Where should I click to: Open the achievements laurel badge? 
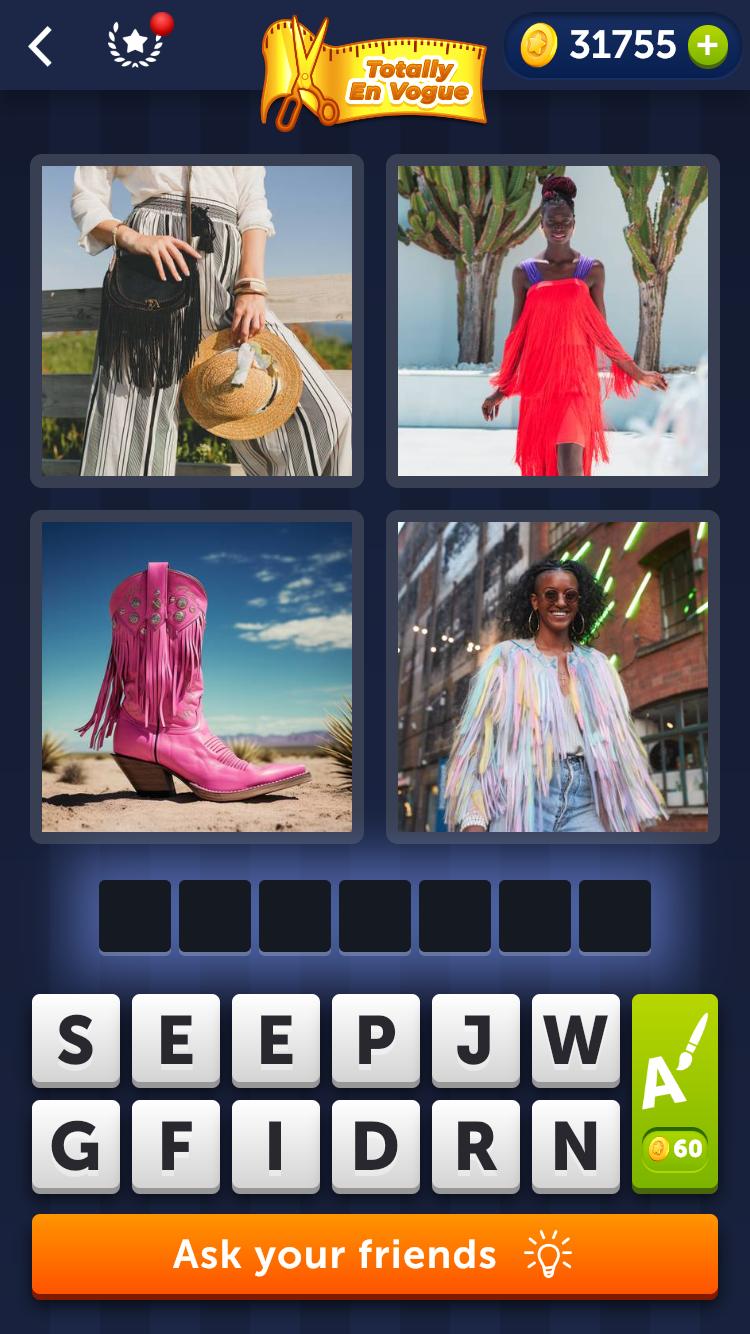136,45
